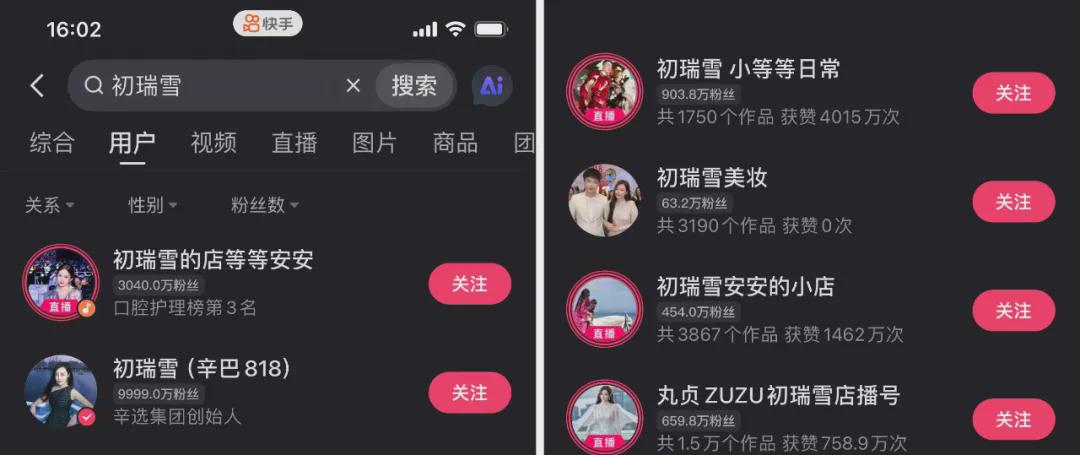
Task: Expand the 粉丝数 filter dropdown
Action: (264, 205)
